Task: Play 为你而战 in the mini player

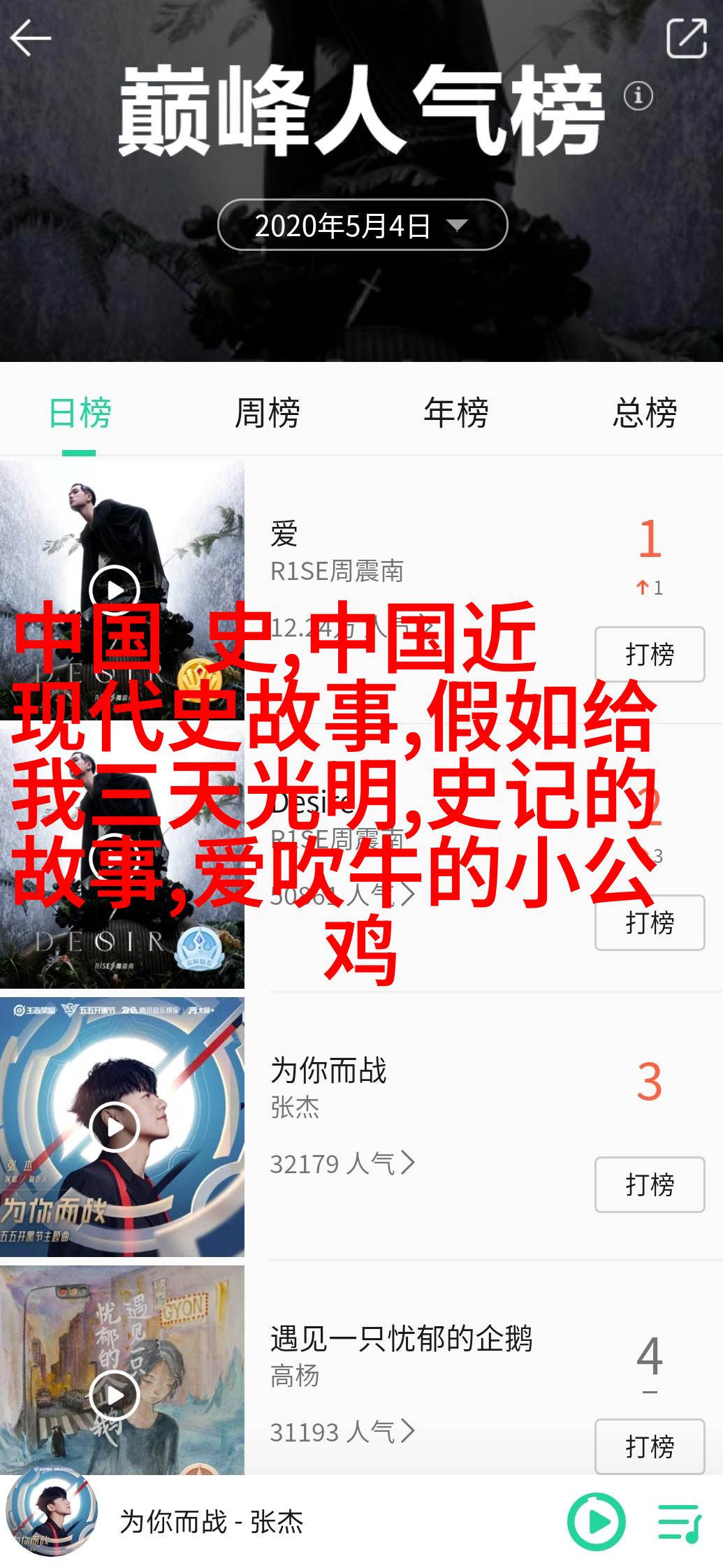Action: (x=596, y=1521)
